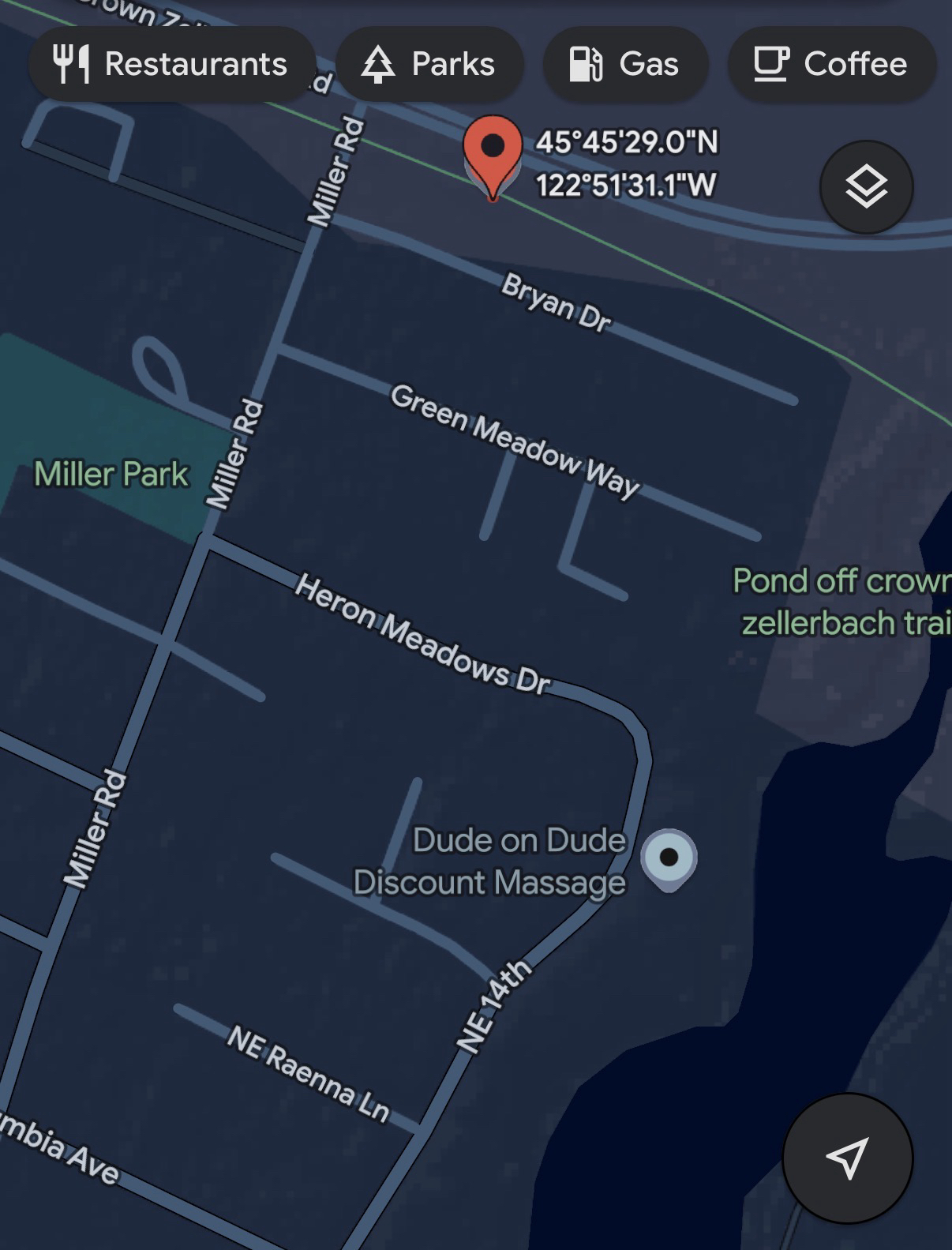
Task: Select Pond off crown zellerbach trail label
Action: 841,602
